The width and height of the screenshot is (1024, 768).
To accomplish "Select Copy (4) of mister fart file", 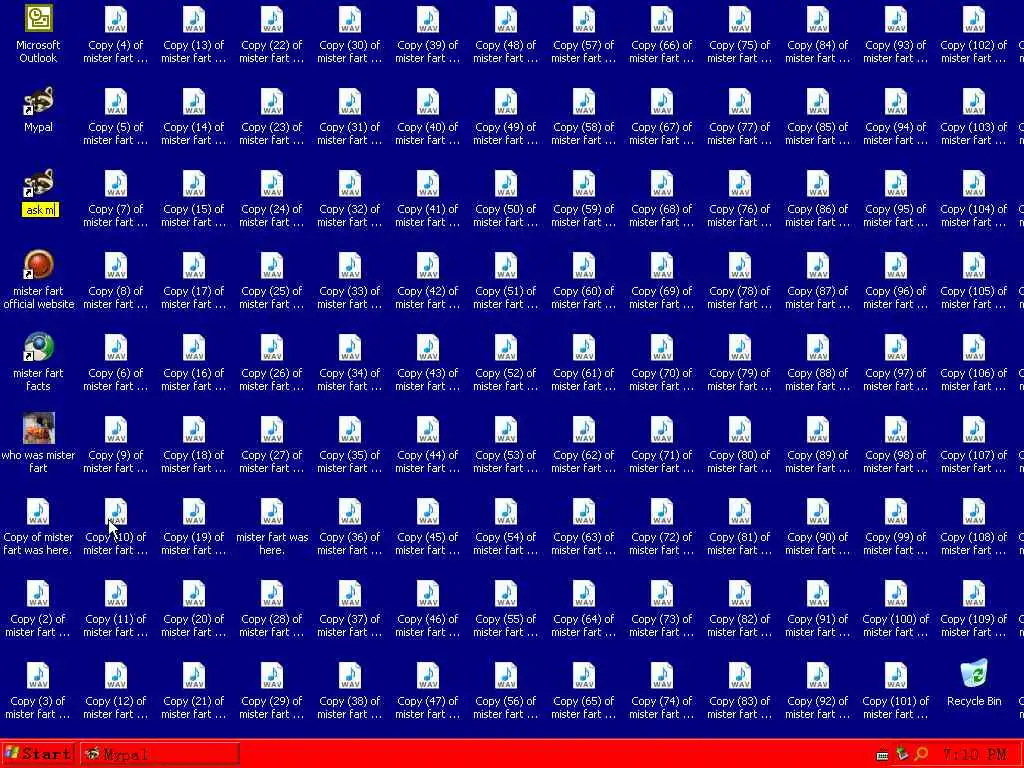I will [116, 20].
